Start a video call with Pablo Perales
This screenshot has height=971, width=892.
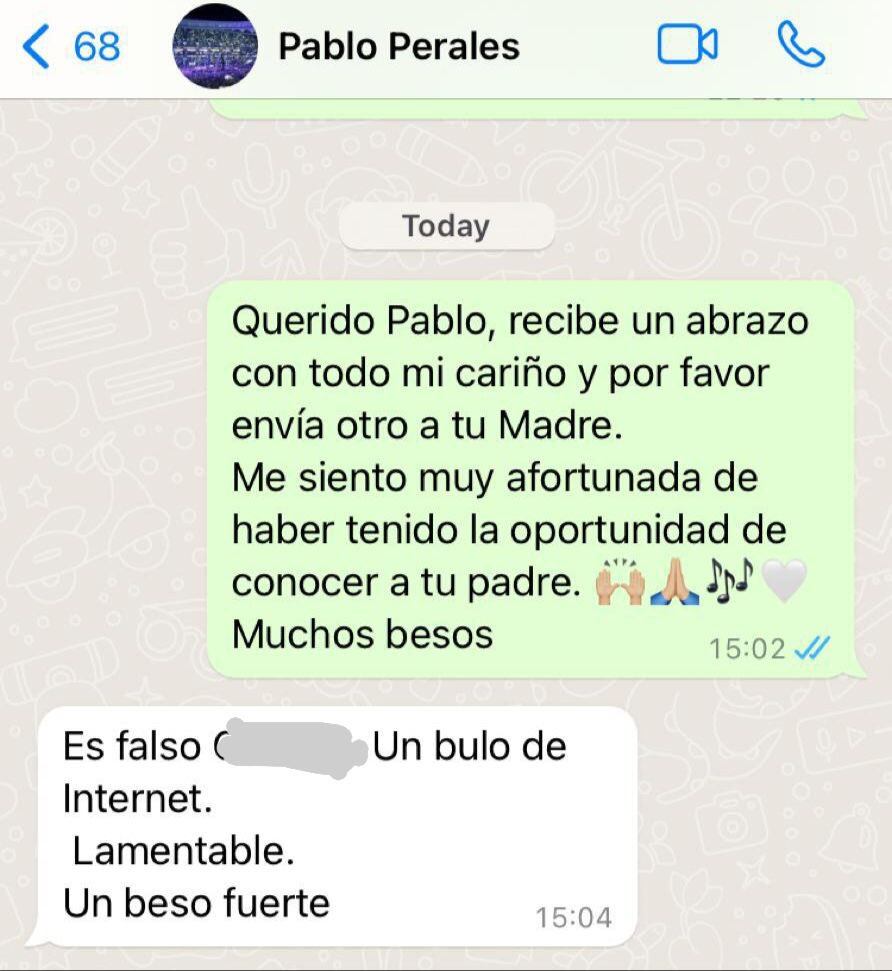click(x=687, y=45)
